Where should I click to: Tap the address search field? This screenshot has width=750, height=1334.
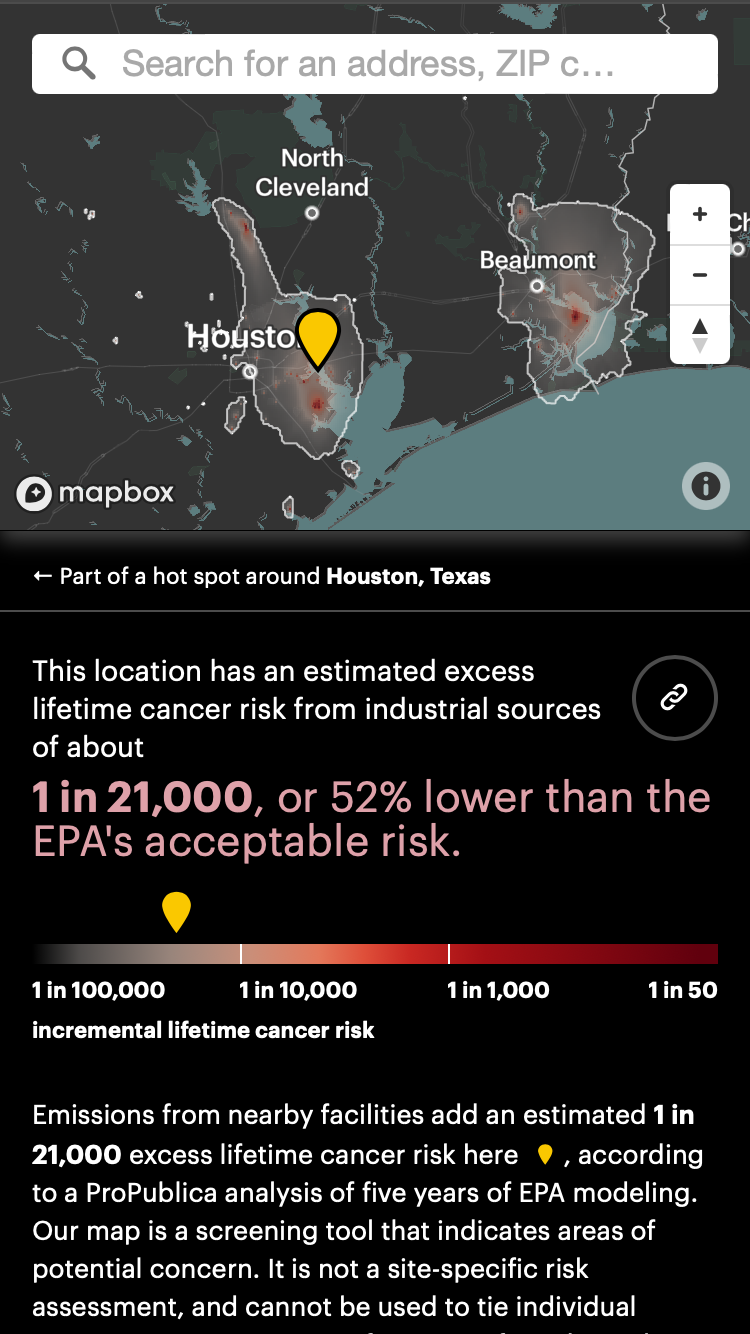[375, 64]
